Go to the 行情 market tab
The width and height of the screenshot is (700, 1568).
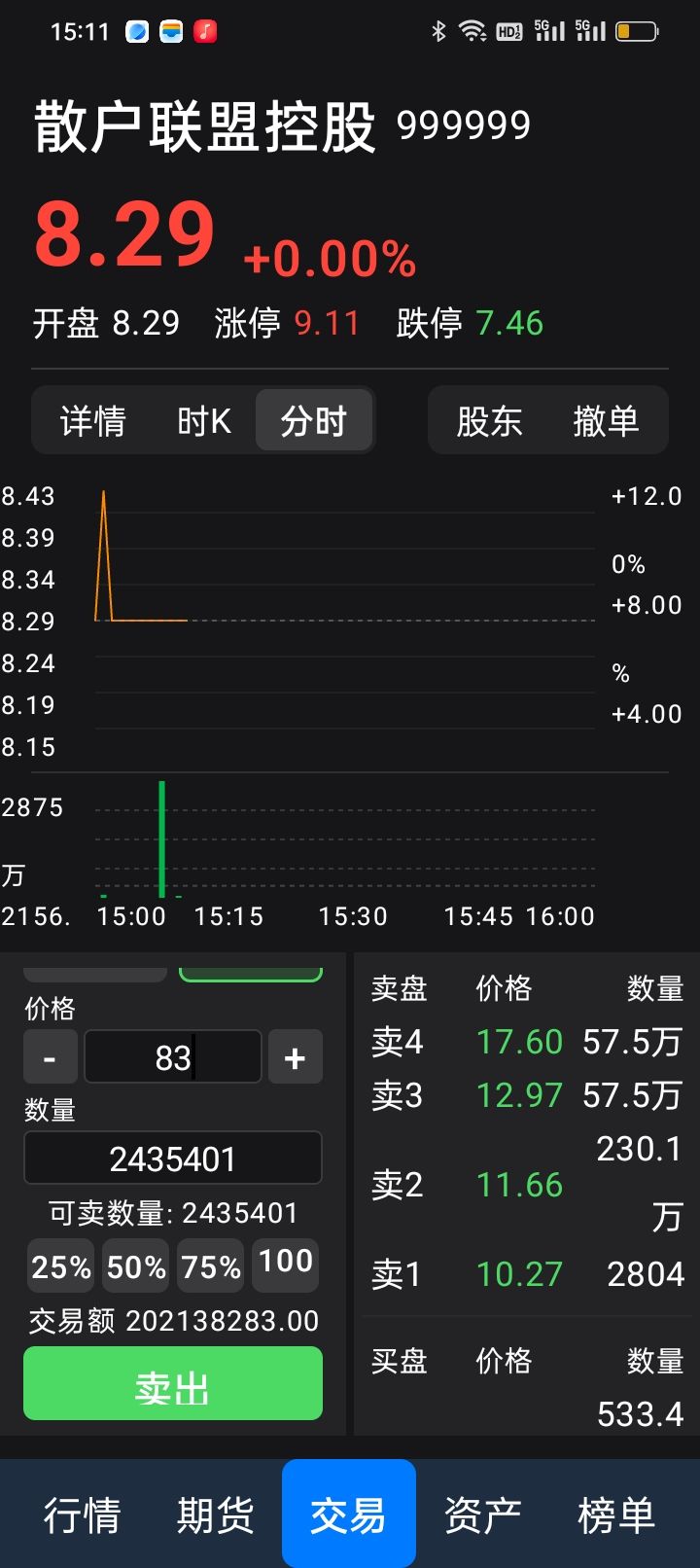82,1515
